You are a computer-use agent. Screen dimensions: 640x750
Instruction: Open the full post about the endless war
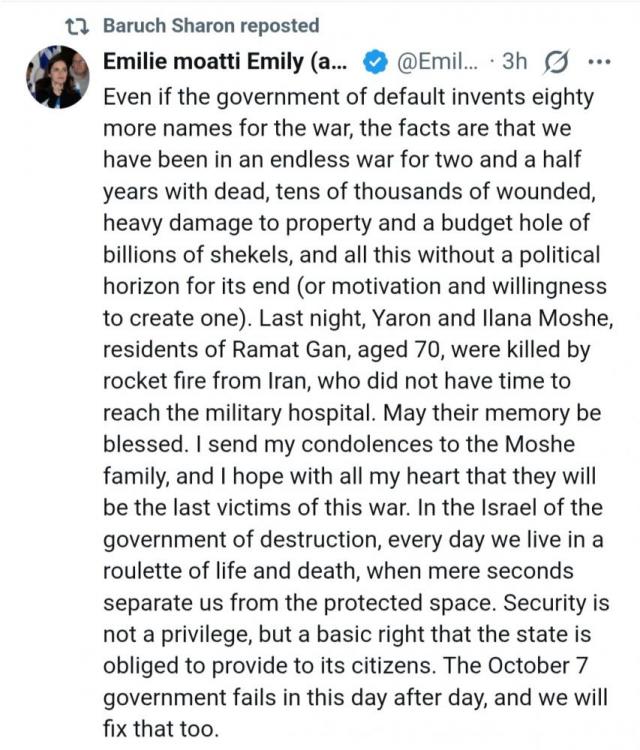coord(355,400)
